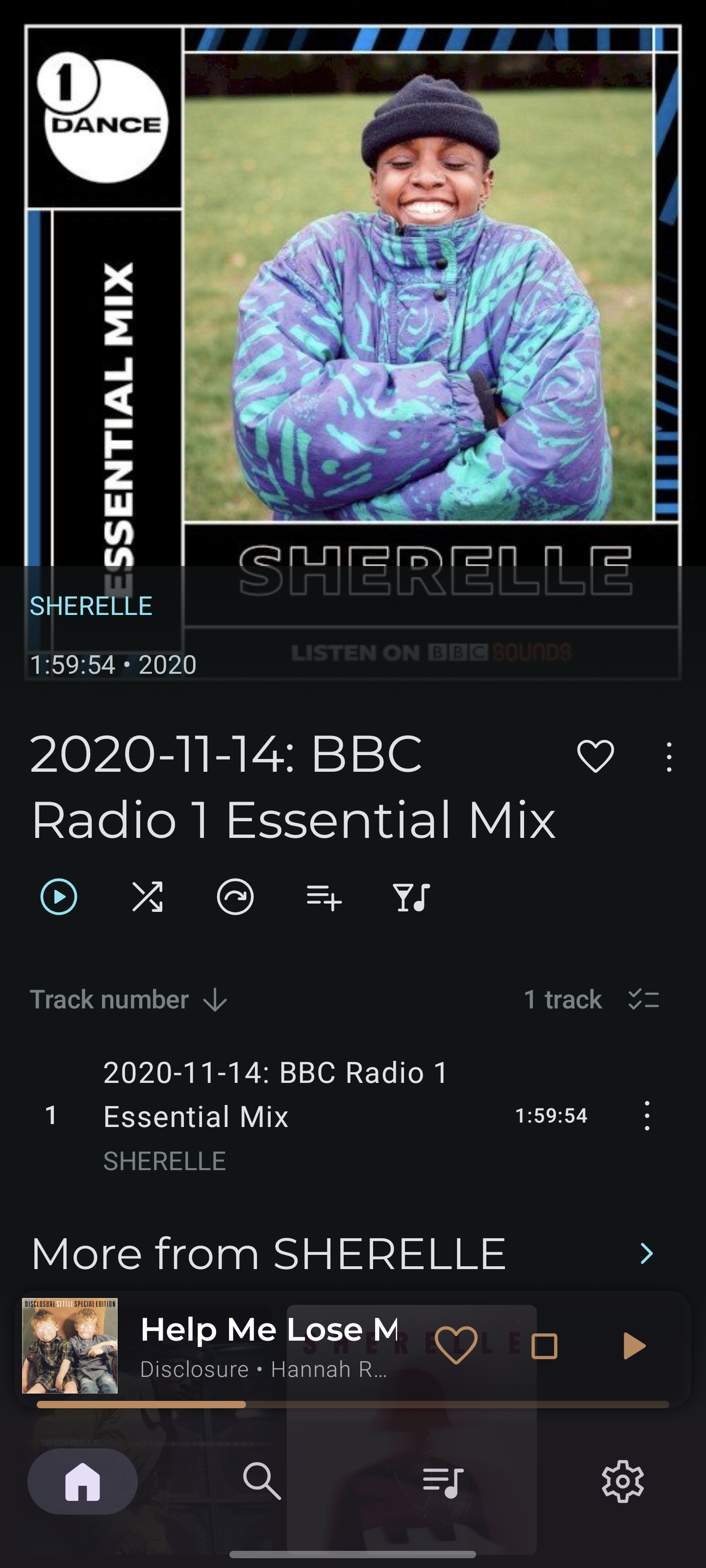The image size is (706, 1568).
Task: Start instant mix from this album
Action: [x=235, y=897]
